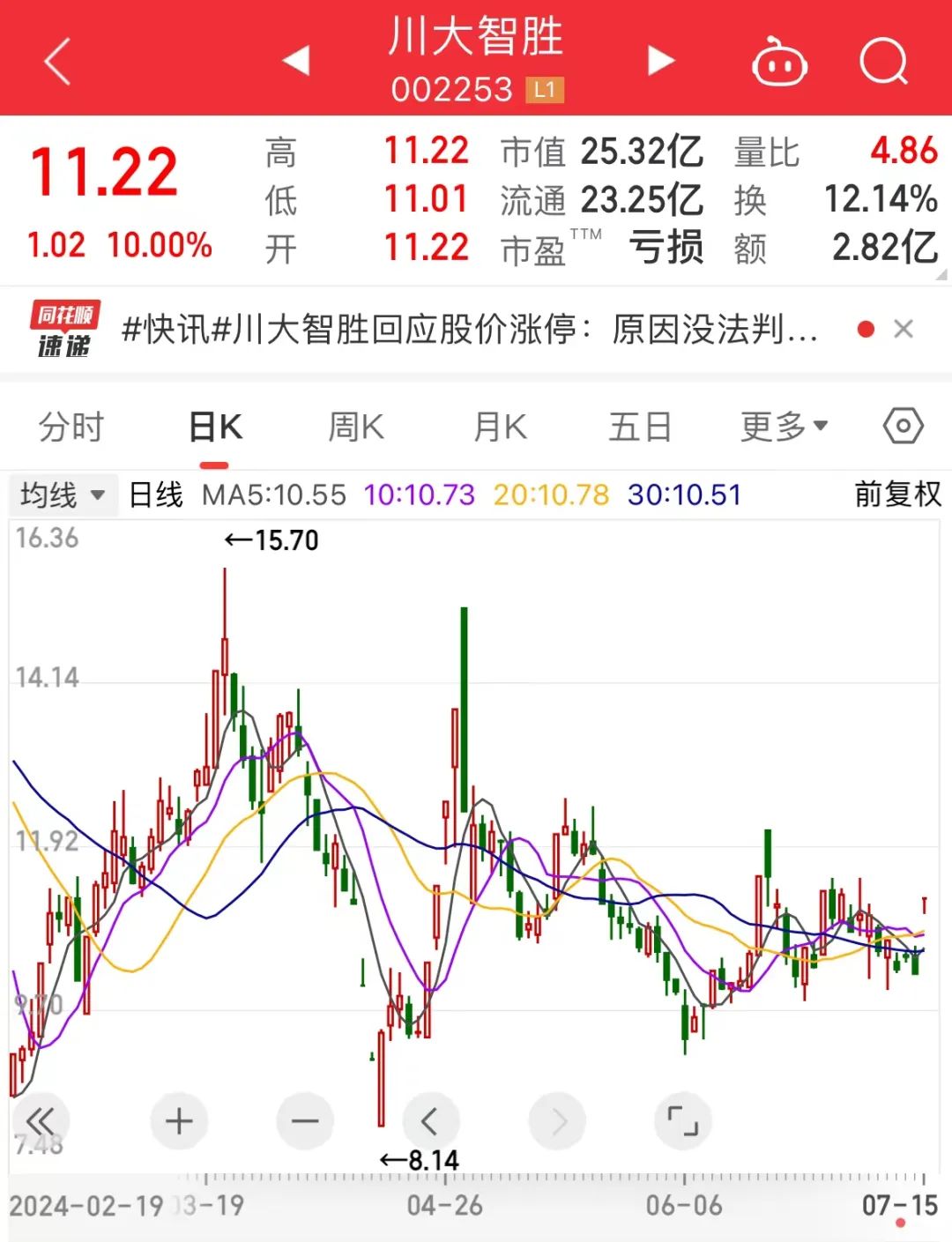Open the stock search magnifier
Viewport: 952px width, 1242px height.
[884, 62]
